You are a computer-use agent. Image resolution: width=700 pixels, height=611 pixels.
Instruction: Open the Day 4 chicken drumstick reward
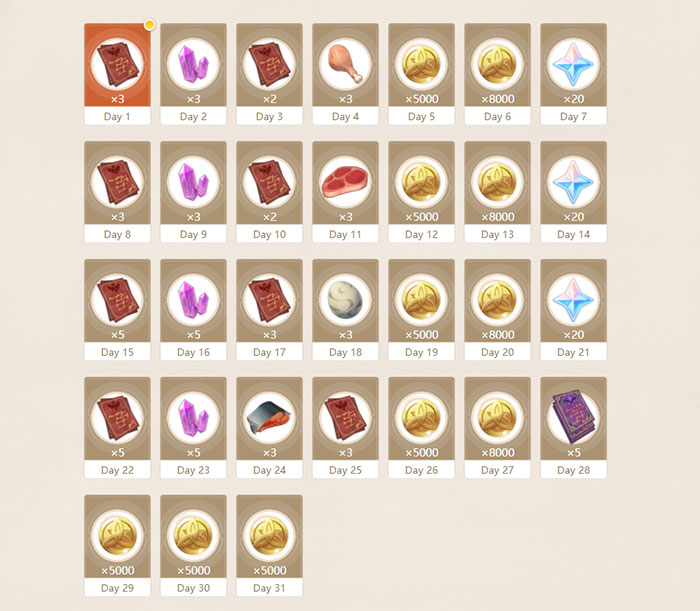345,73
